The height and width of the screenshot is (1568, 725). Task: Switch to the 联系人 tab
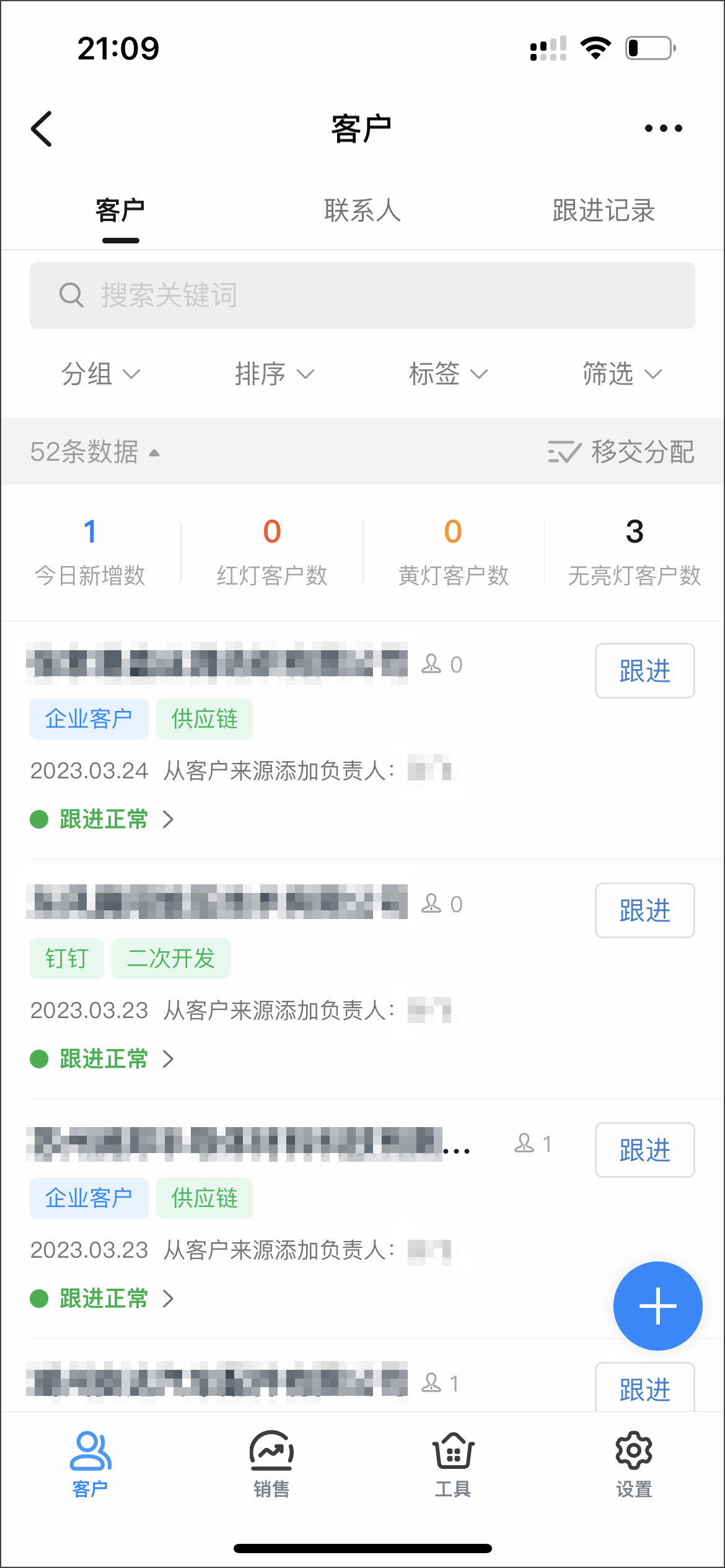pos(362,211)
